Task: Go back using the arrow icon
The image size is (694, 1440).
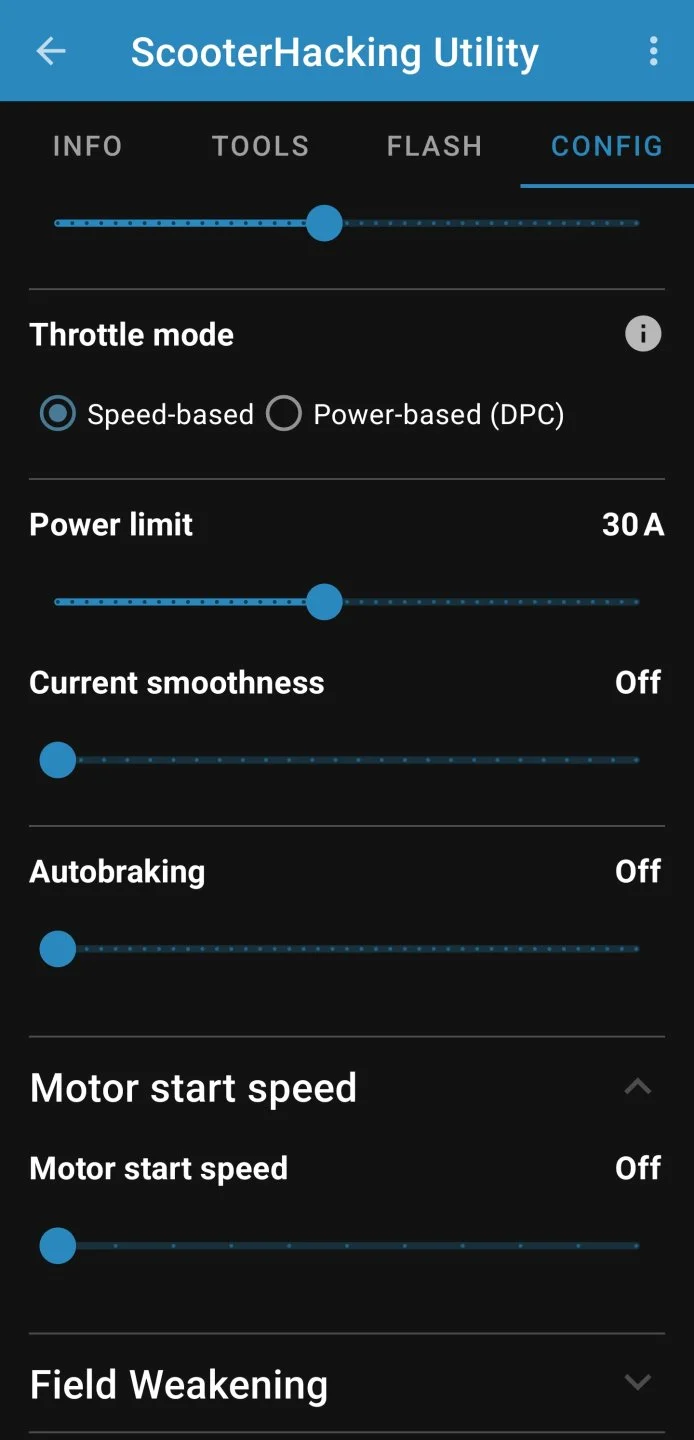Action: [51, 52]
